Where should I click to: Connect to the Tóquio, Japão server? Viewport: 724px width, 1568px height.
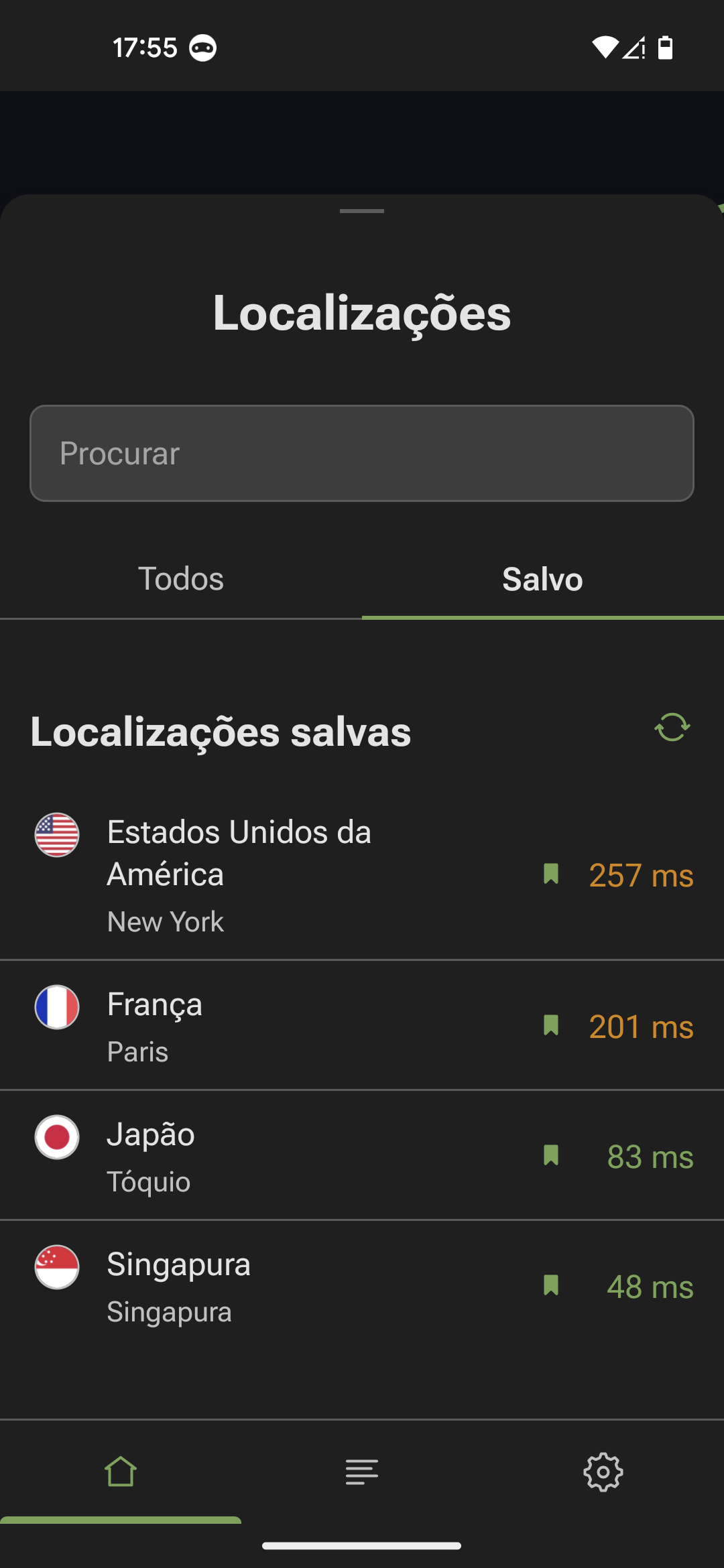(268, 1155)
